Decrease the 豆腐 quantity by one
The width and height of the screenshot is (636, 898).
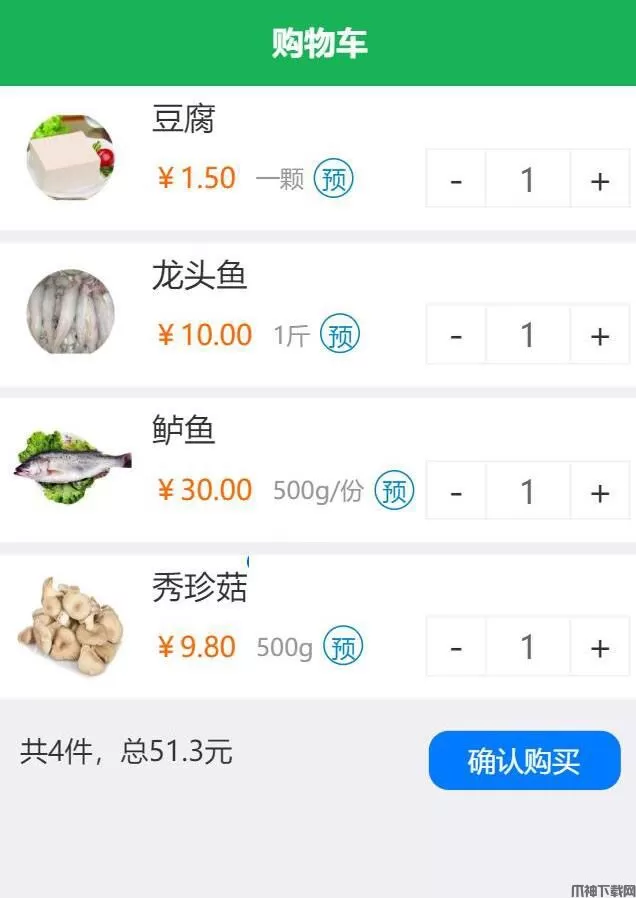click(x=456, y=179)
